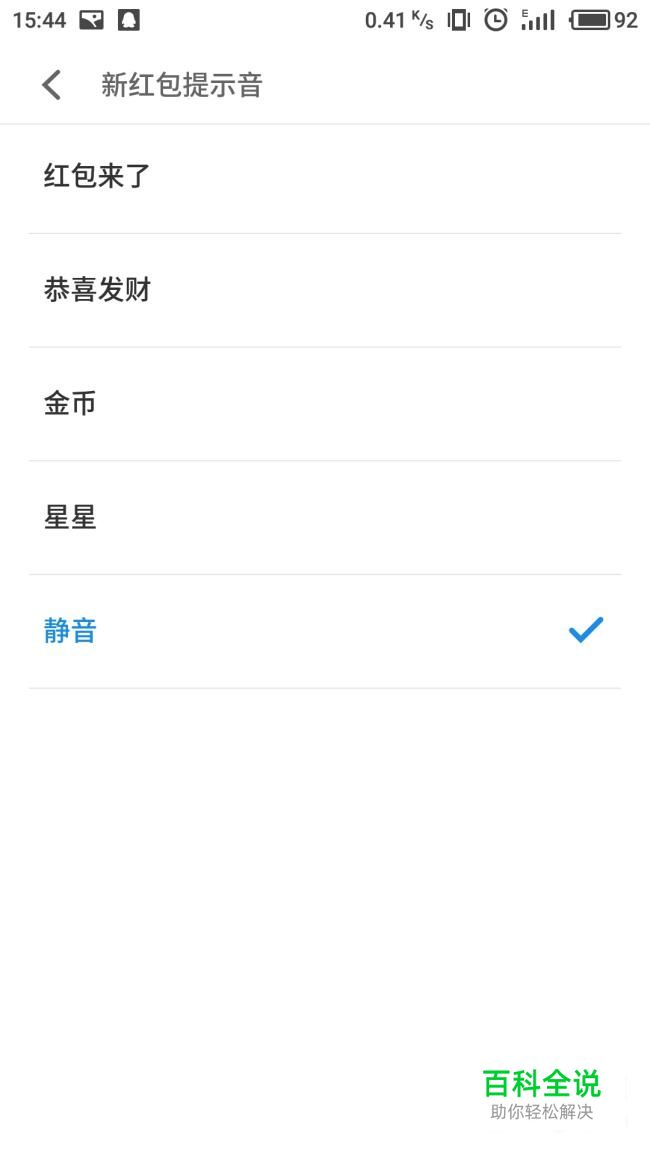
Task: Pick the 金币 sound option
Action: [325, 404]
